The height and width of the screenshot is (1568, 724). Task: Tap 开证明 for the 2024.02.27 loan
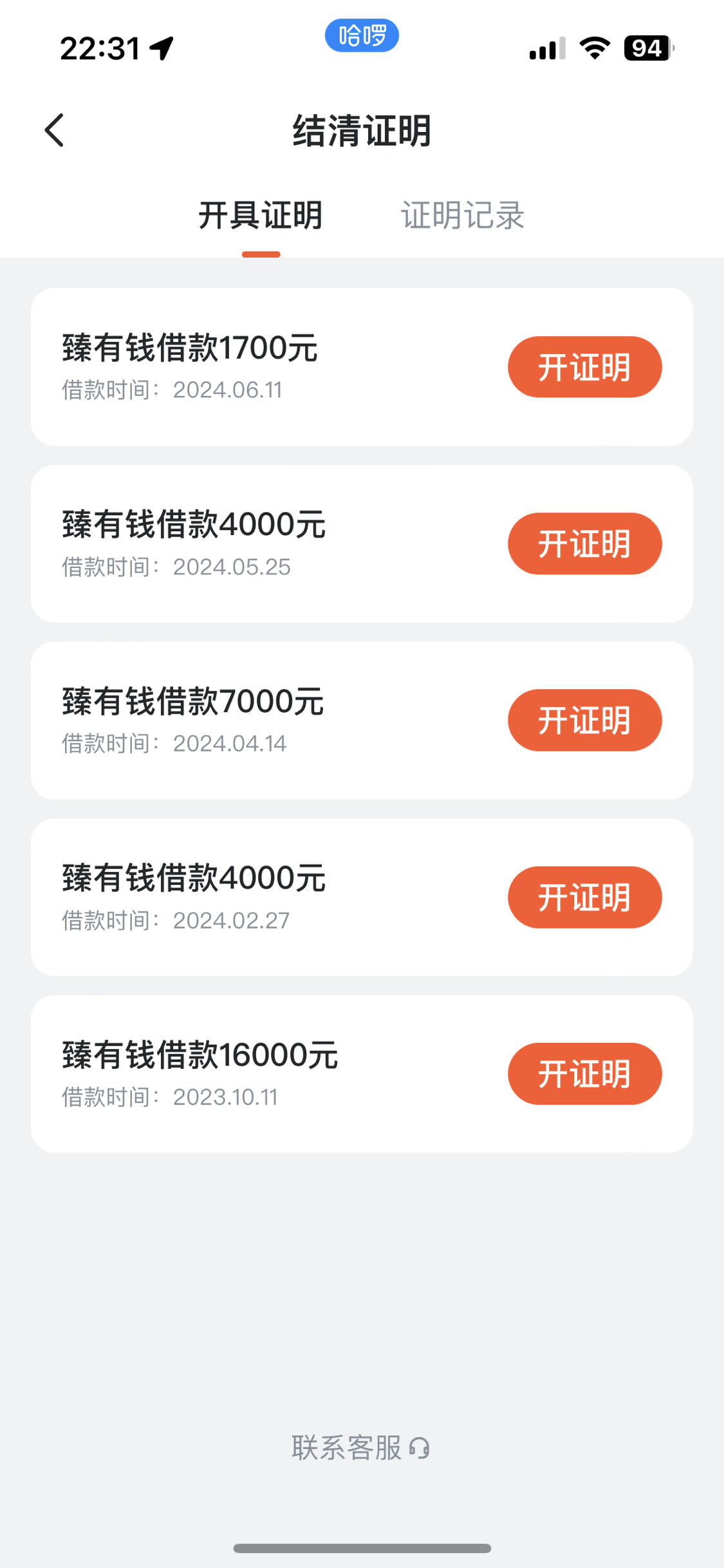pos(584,897)
